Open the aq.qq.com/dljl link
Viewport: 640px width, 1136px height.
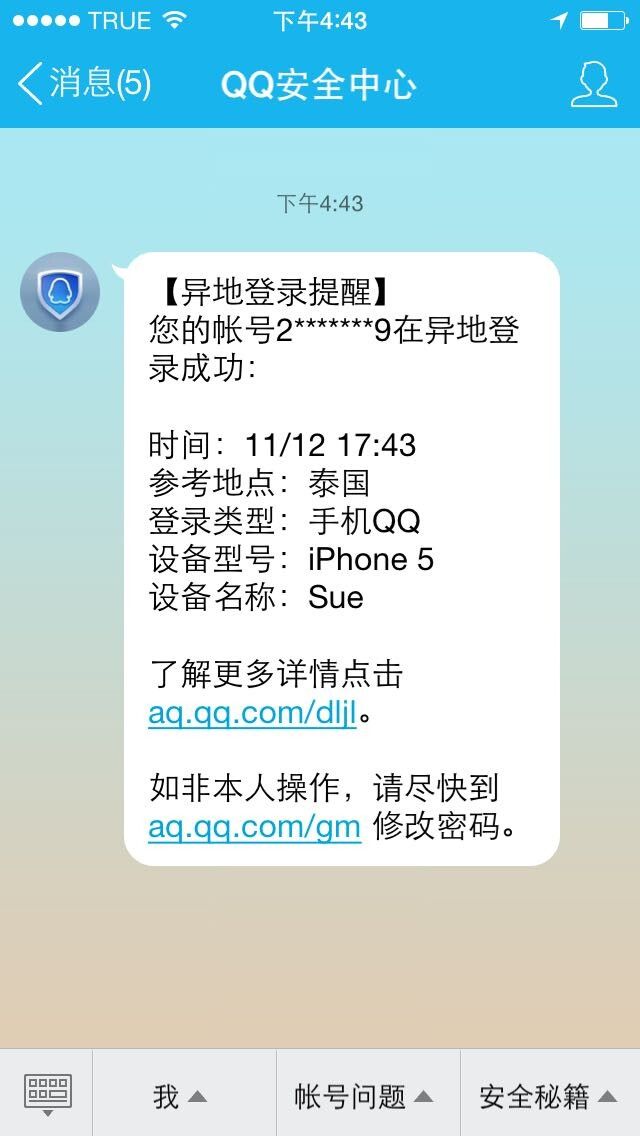tap(252, 713)
